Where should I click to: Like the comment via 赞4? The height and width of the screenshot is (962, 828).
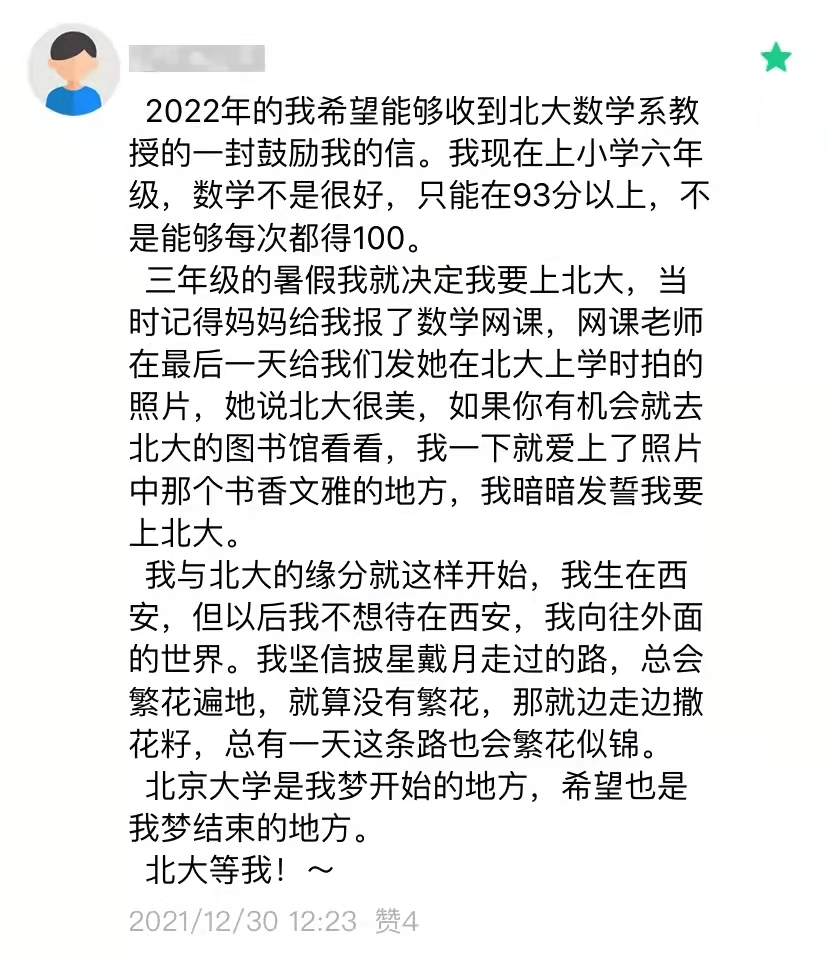point(396,920)
